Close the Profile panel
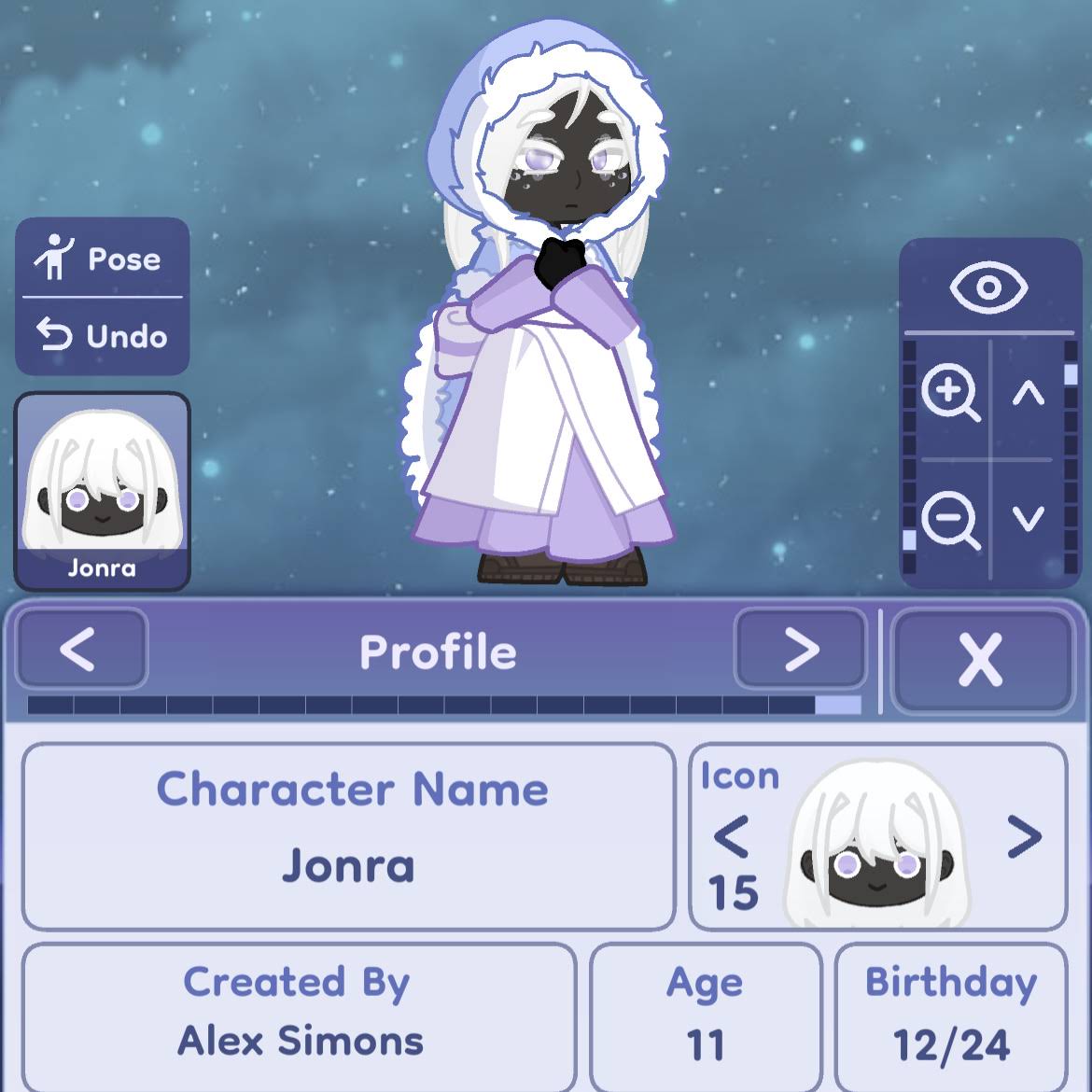 pyautogui.click(x=980, y=660)
